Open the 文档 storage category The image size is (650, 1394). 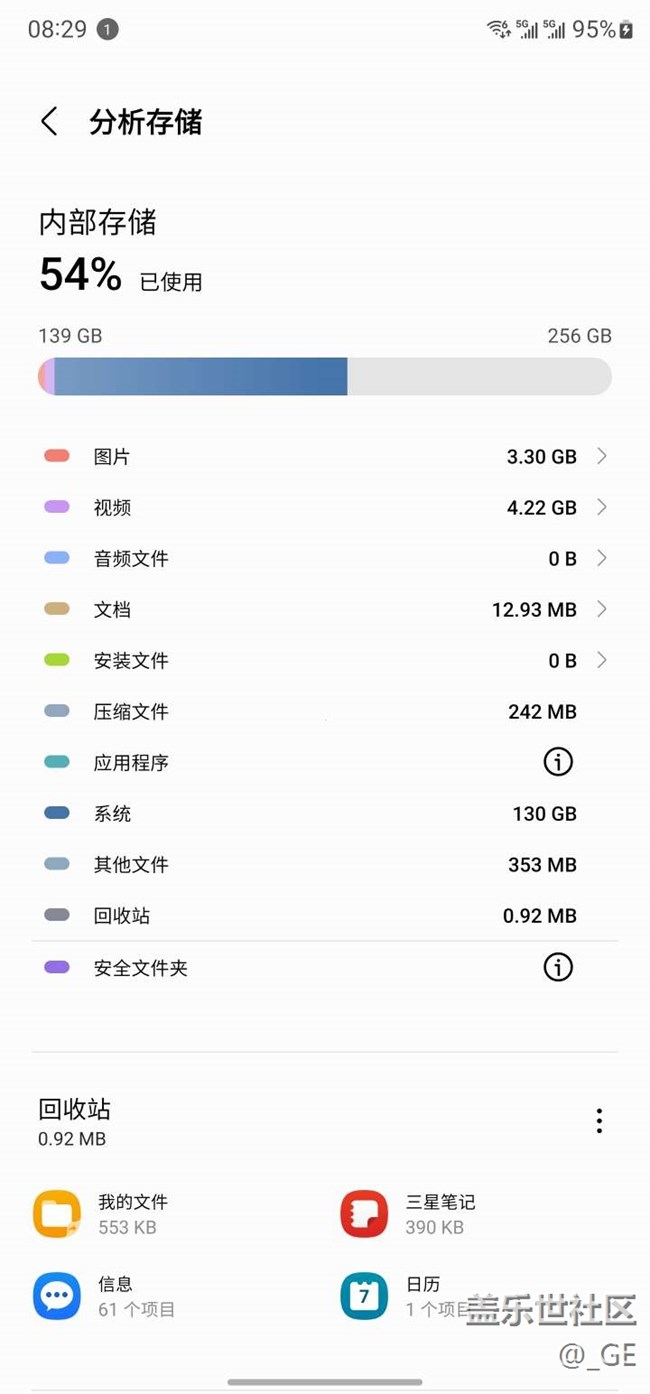point(325,610)
